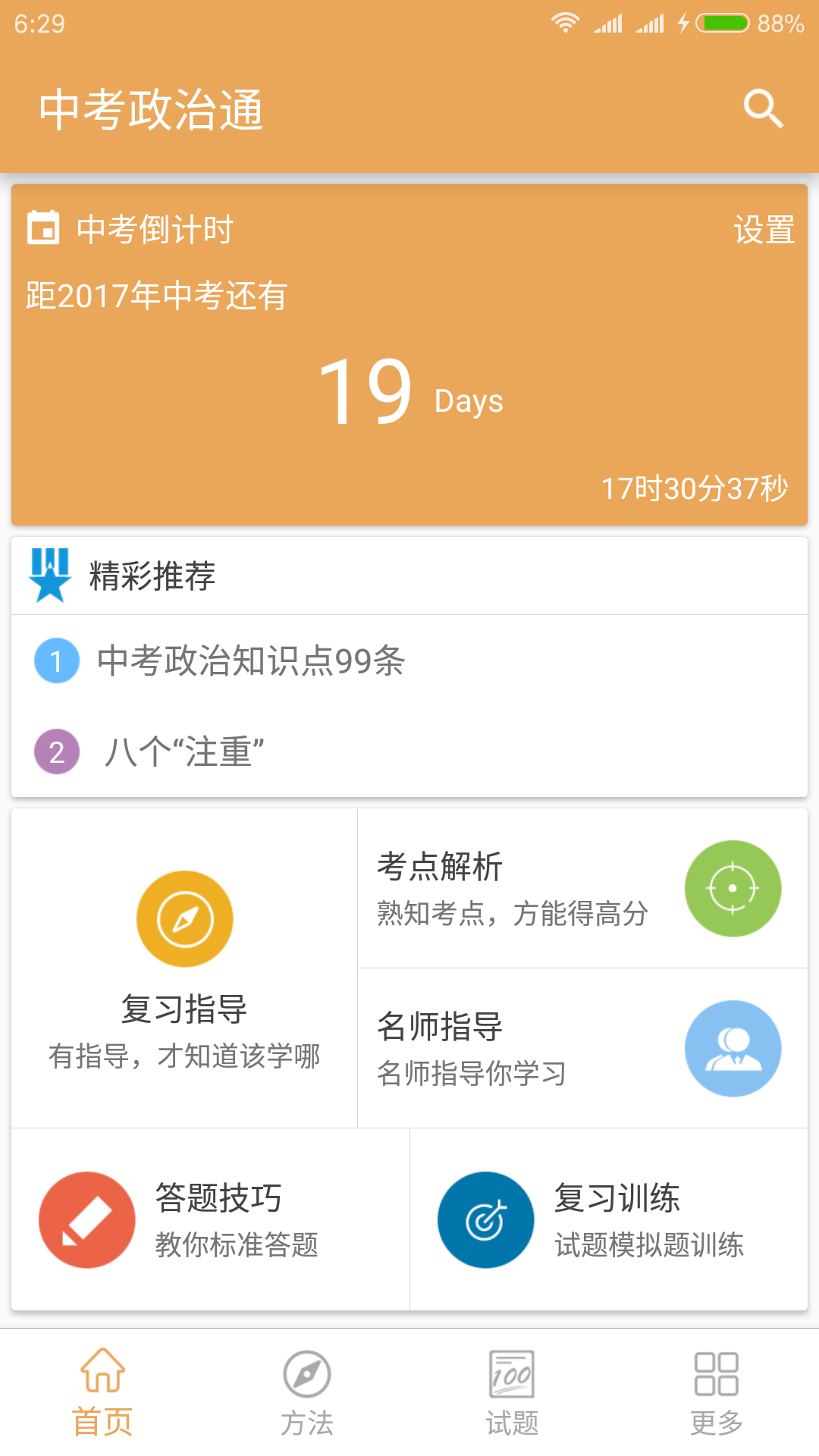Switch to the 首页 tab
The height and width of the screenshot is (1456, 819).
pyautogui.click(x=102, y=1392)
